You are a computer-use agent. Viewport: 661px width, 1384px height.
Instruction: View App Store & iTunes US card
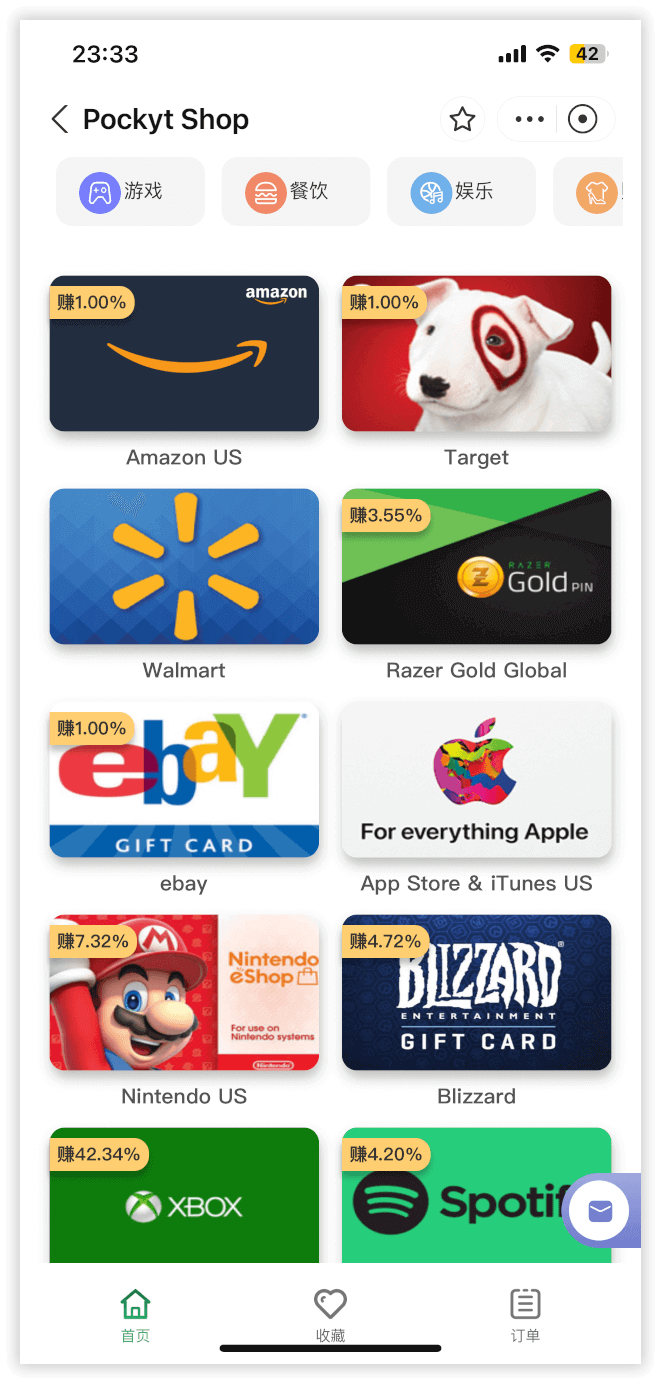(x=476, y=780)
